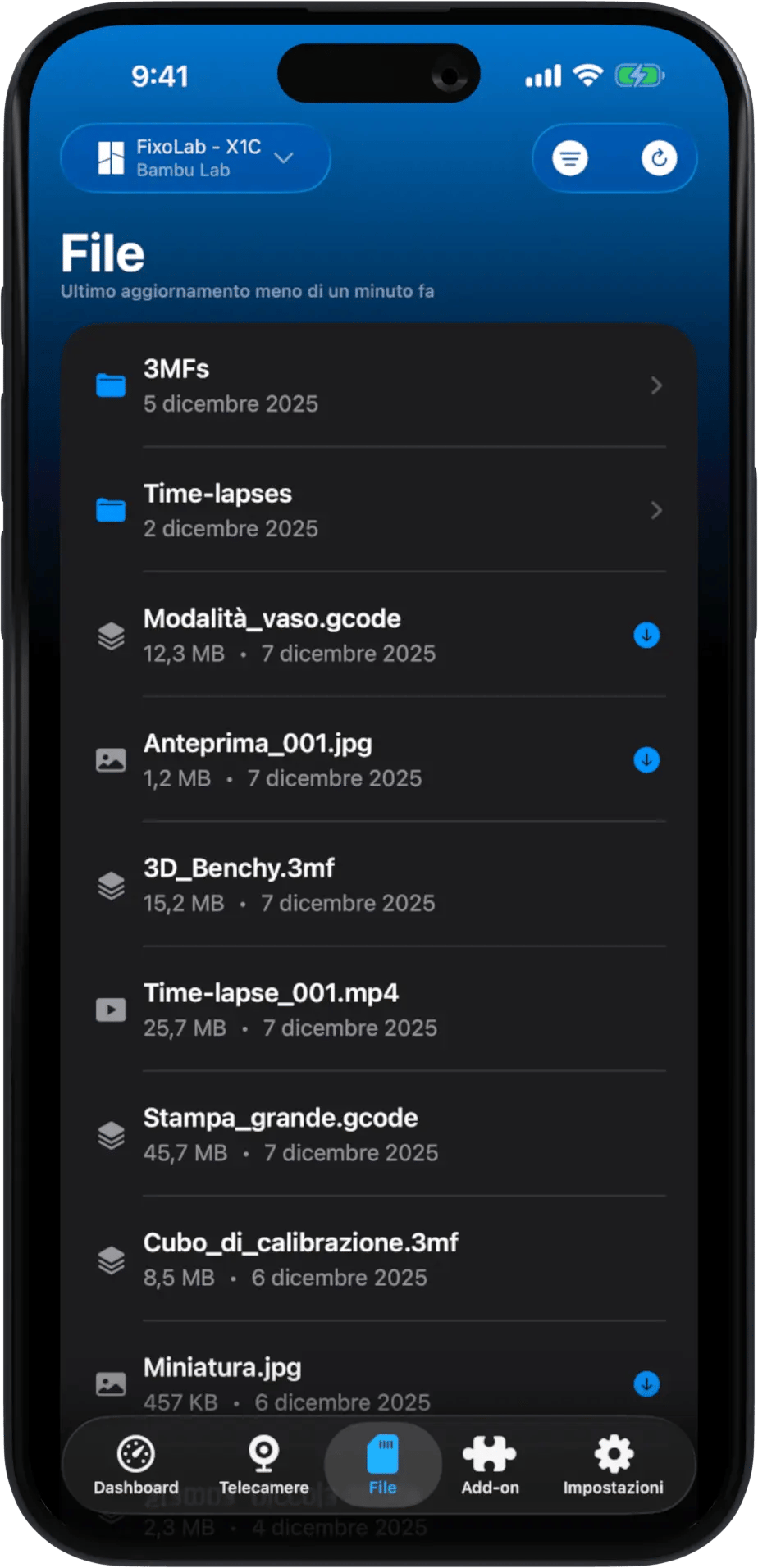Open the FixoLab - X1C printer selector
Viewport: 758px width, 1568px height.
pyautogui.click(x=195, y=158)
